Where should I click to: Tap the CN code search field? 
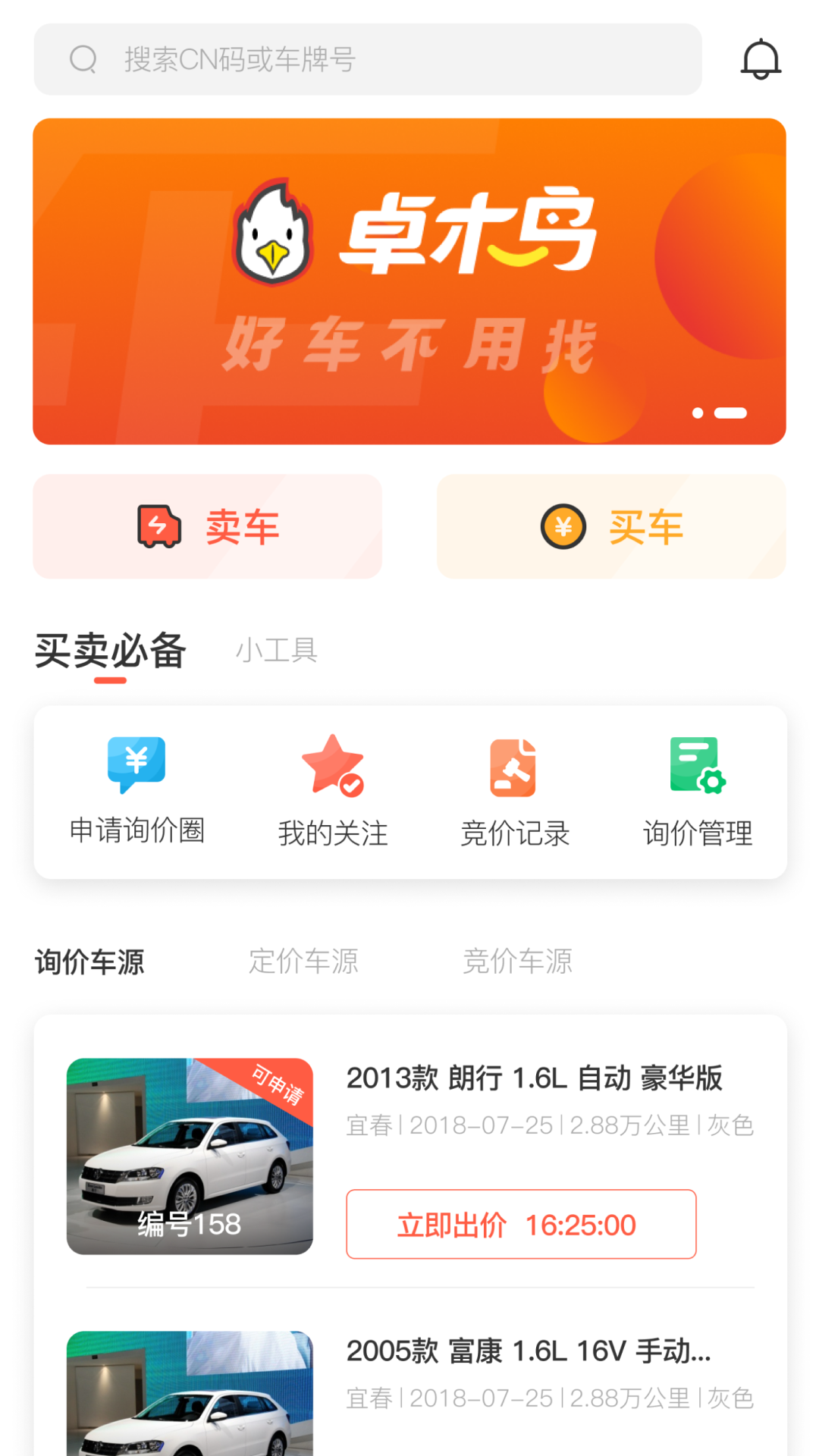click(367, 59)
